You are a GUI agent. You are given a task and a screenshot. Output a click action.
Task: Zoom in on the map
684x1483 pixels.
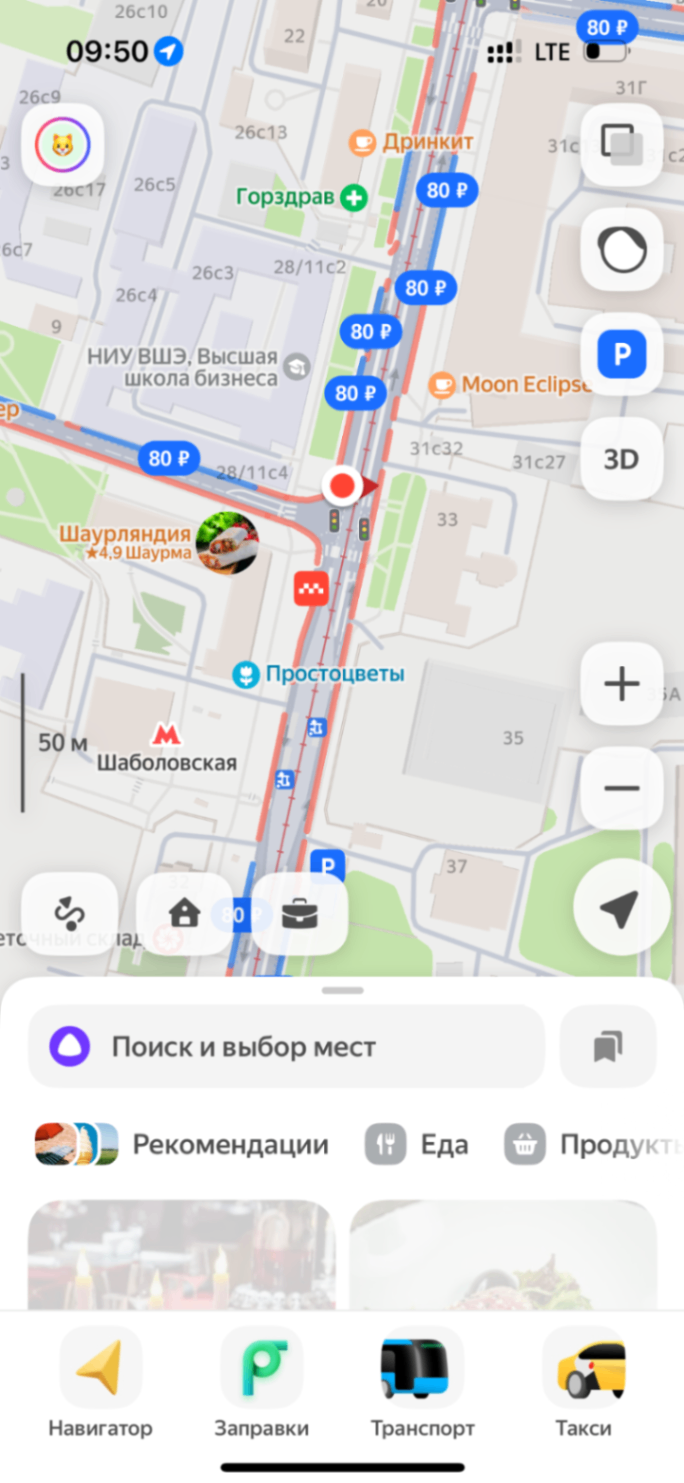[621, 684]
